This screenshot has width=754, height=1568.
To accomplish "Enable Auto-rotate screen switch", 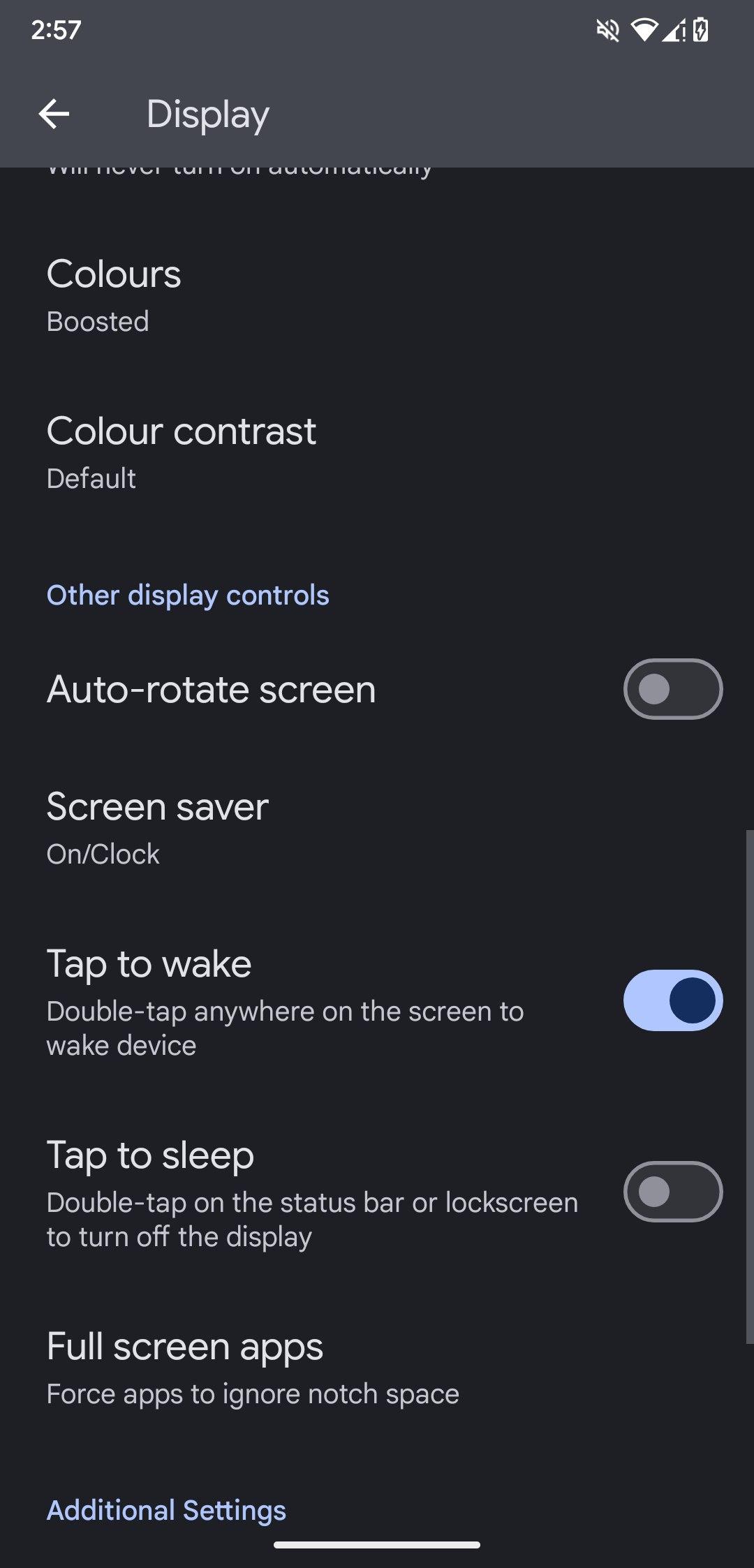I will click(x=672, y=689).
